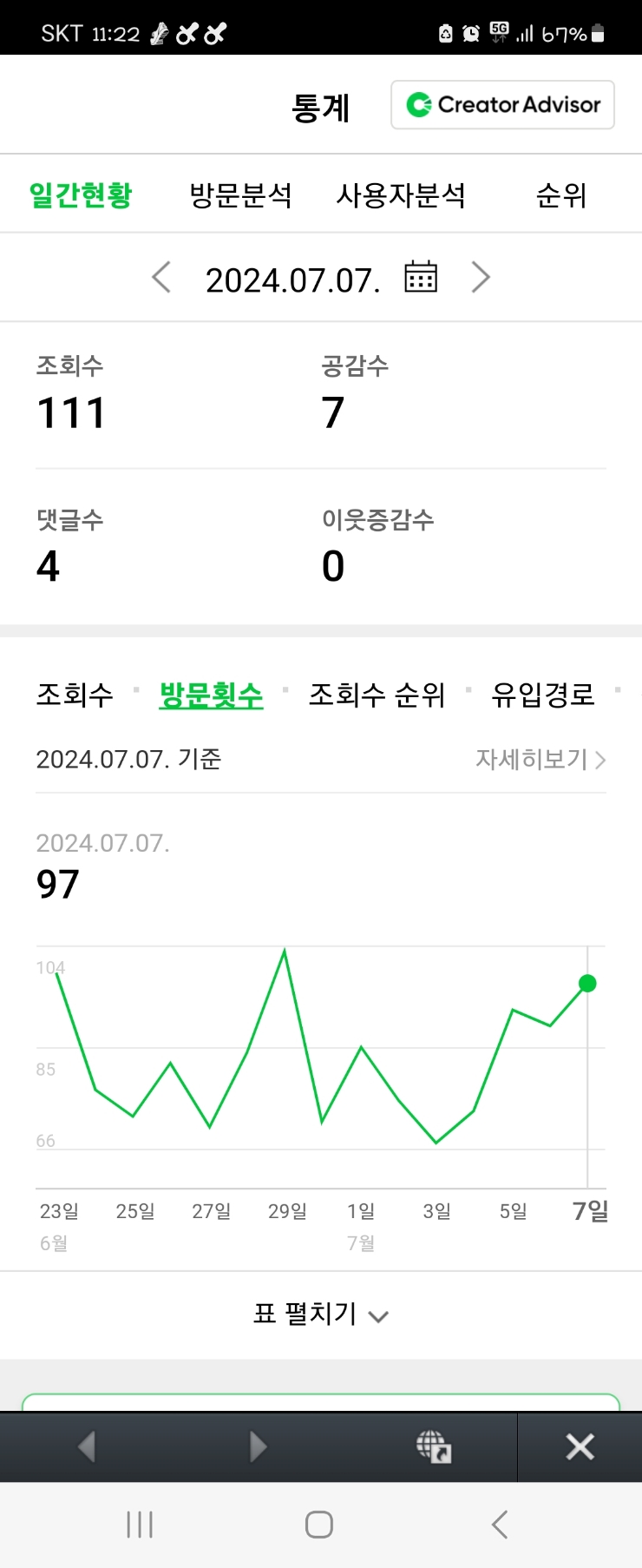The width and height of the screenshot is (642, 1568).
Task: Open 자세히보기 for detailed stats
Action: (540, 760)
